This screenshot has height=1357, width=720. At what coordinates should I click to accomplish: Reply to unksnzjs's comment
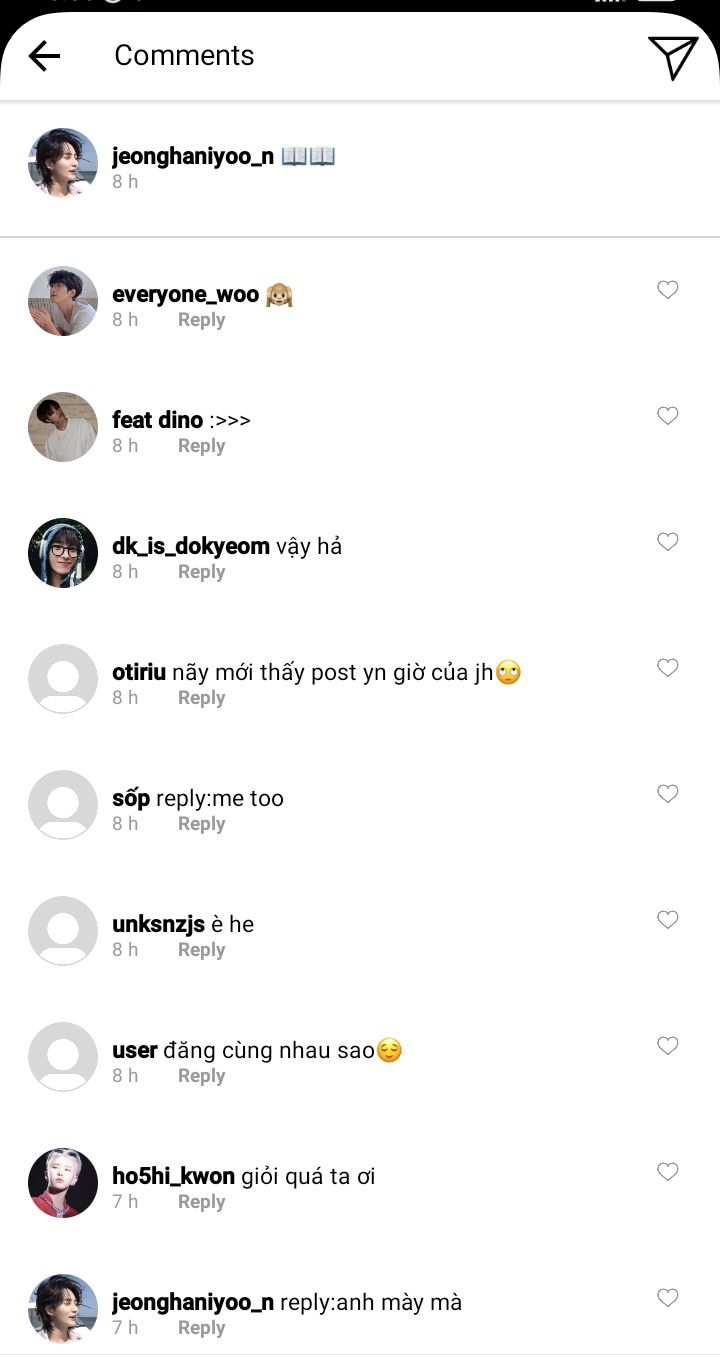[x=201, y=950]
